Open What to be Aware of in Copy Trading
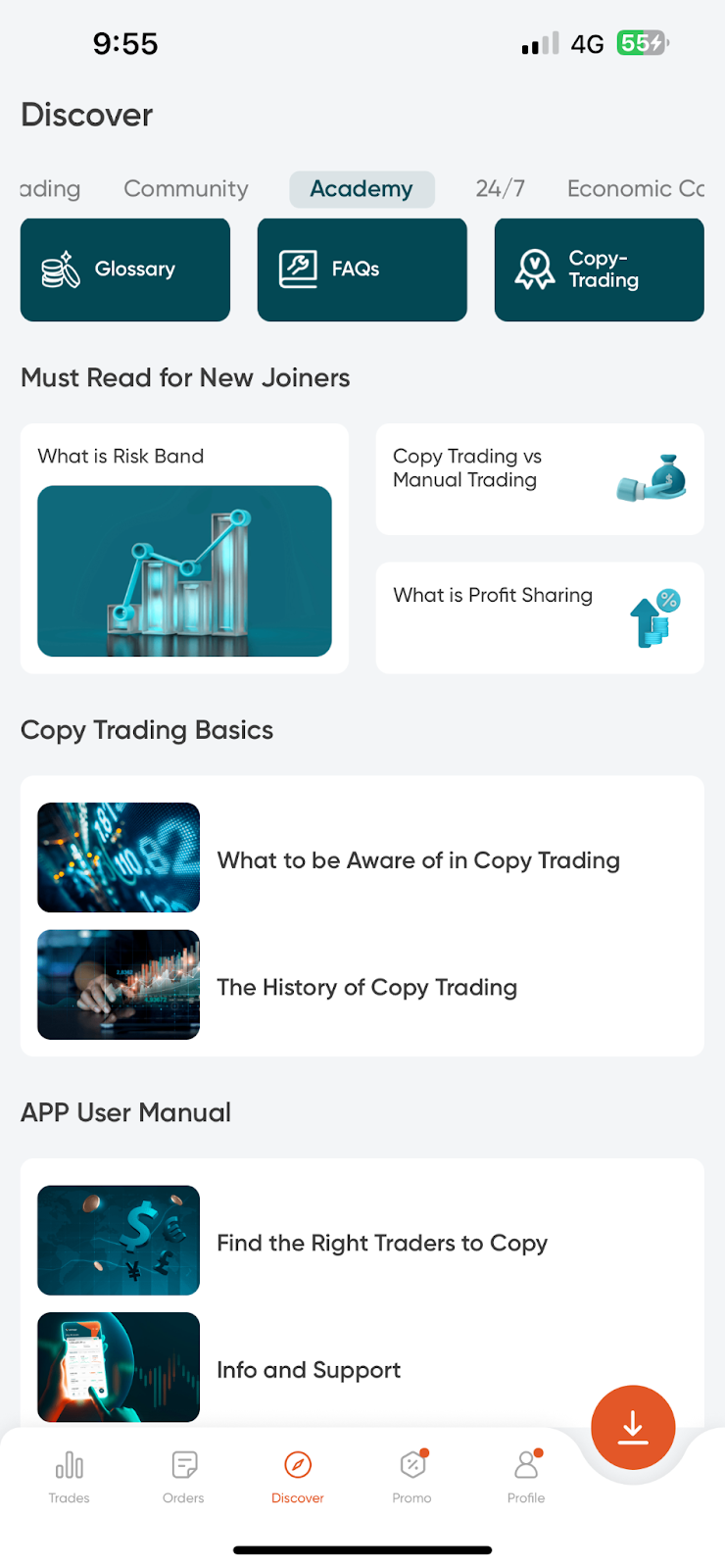Screen dimensions: 725x1568 (362, 858)
